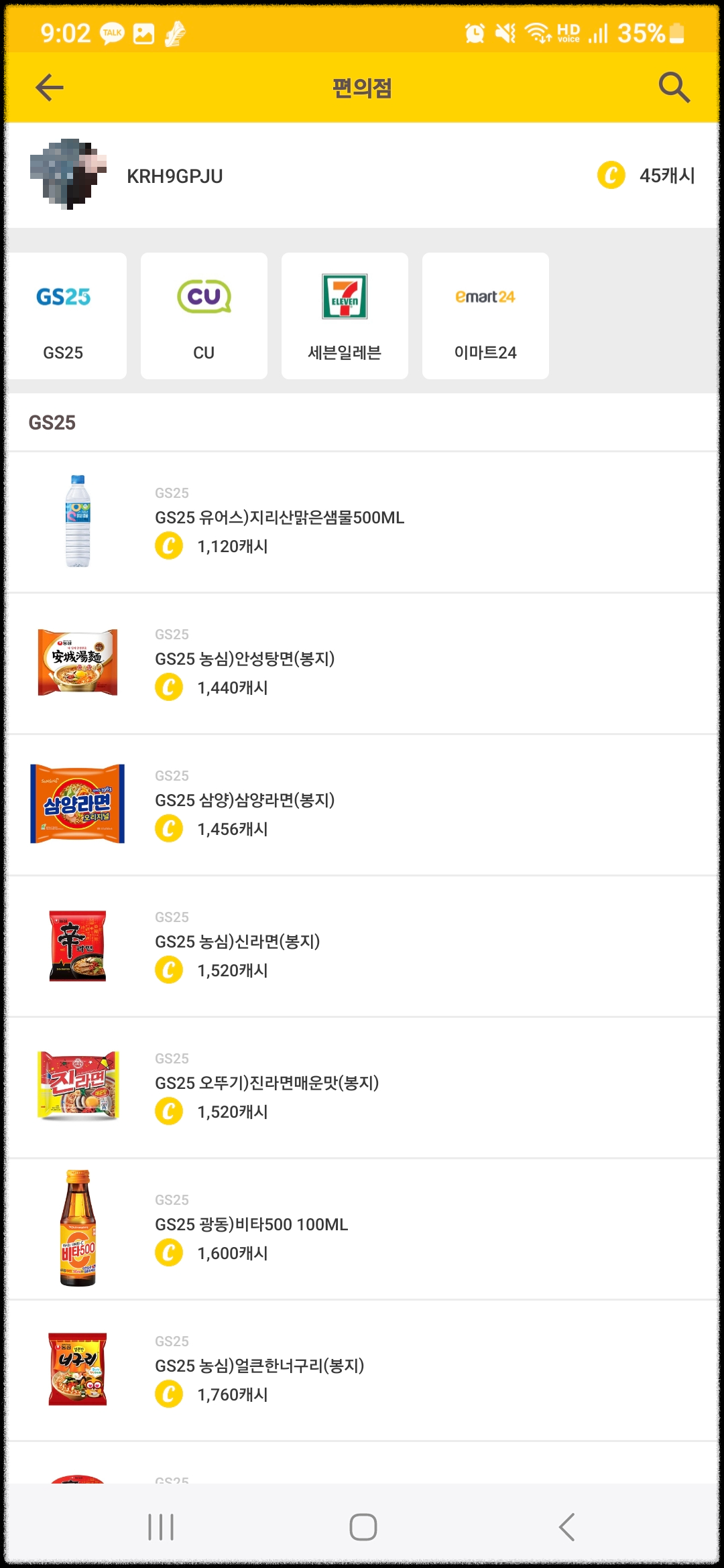Screen dimensions: 724x1568
Task: Open 광동)비타500 100ML product
Action: tap(362, 1229)
